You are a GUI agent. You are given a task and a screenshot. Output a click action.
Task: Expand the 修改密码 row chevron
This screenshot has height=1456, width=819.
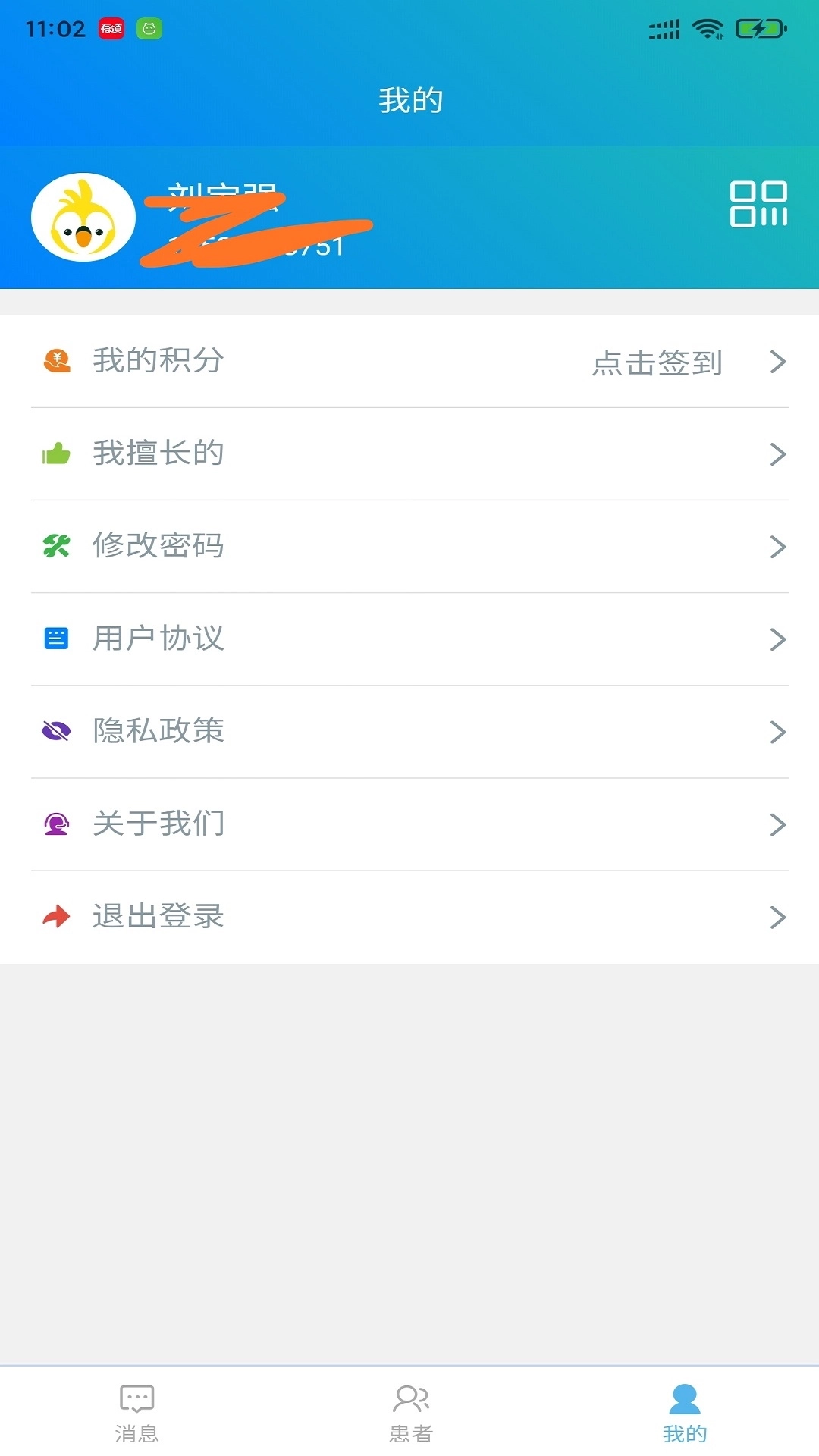click(778, 546)
